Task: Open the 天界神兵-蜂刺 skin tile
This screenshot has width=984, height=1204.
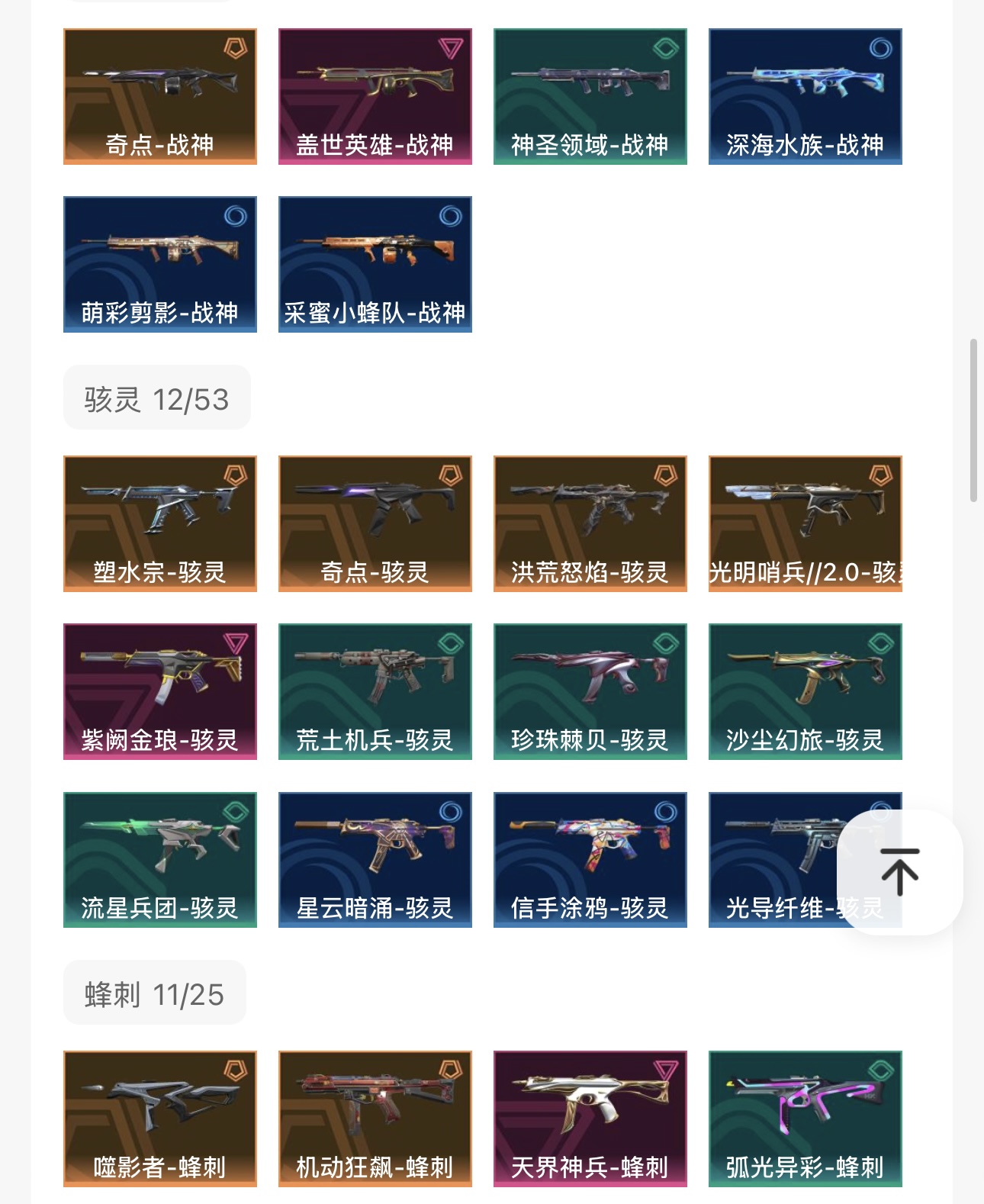Action: coord(590,1119)
